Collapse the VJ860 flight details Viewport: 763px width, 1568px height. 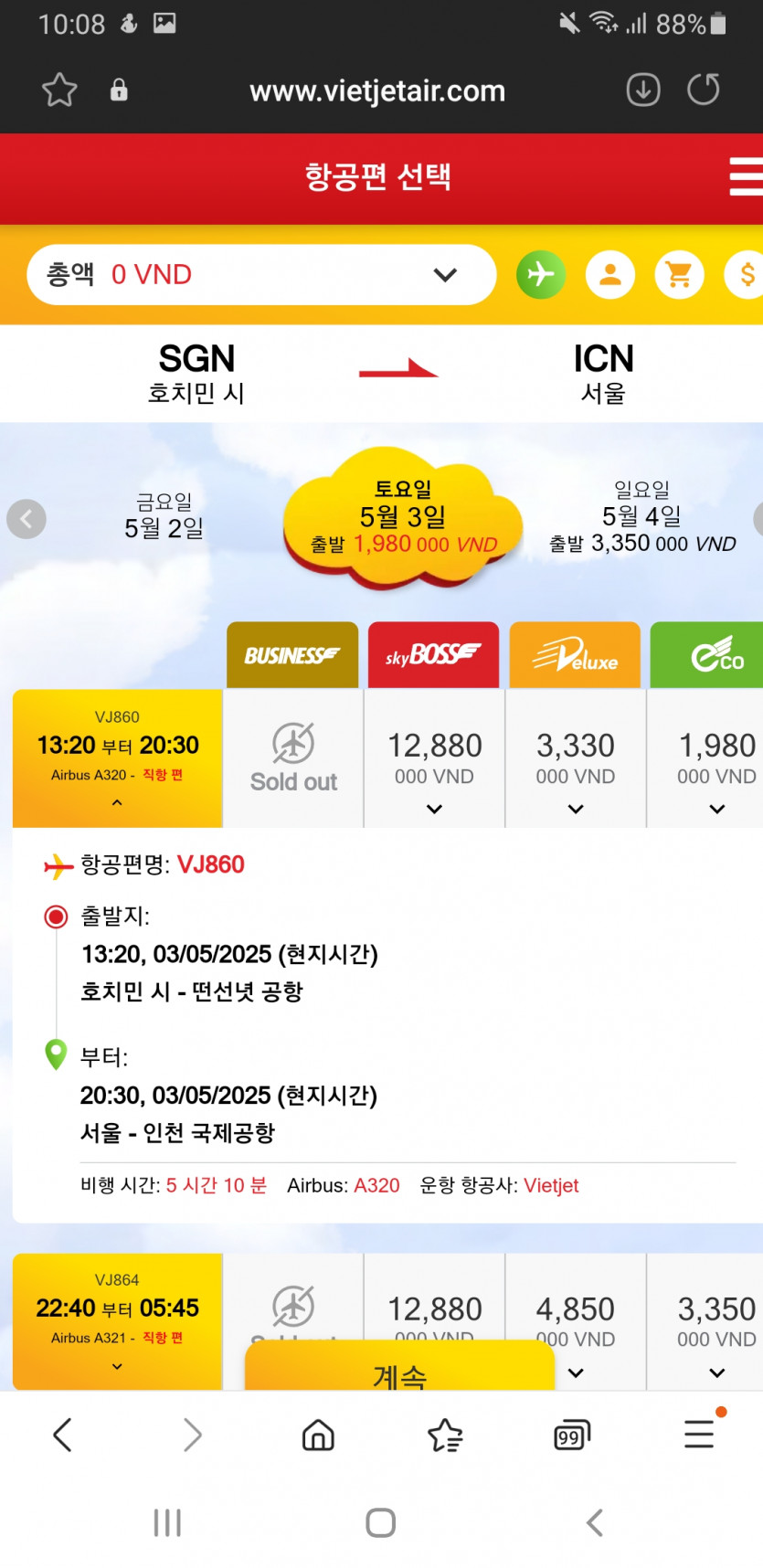[117, 802]
